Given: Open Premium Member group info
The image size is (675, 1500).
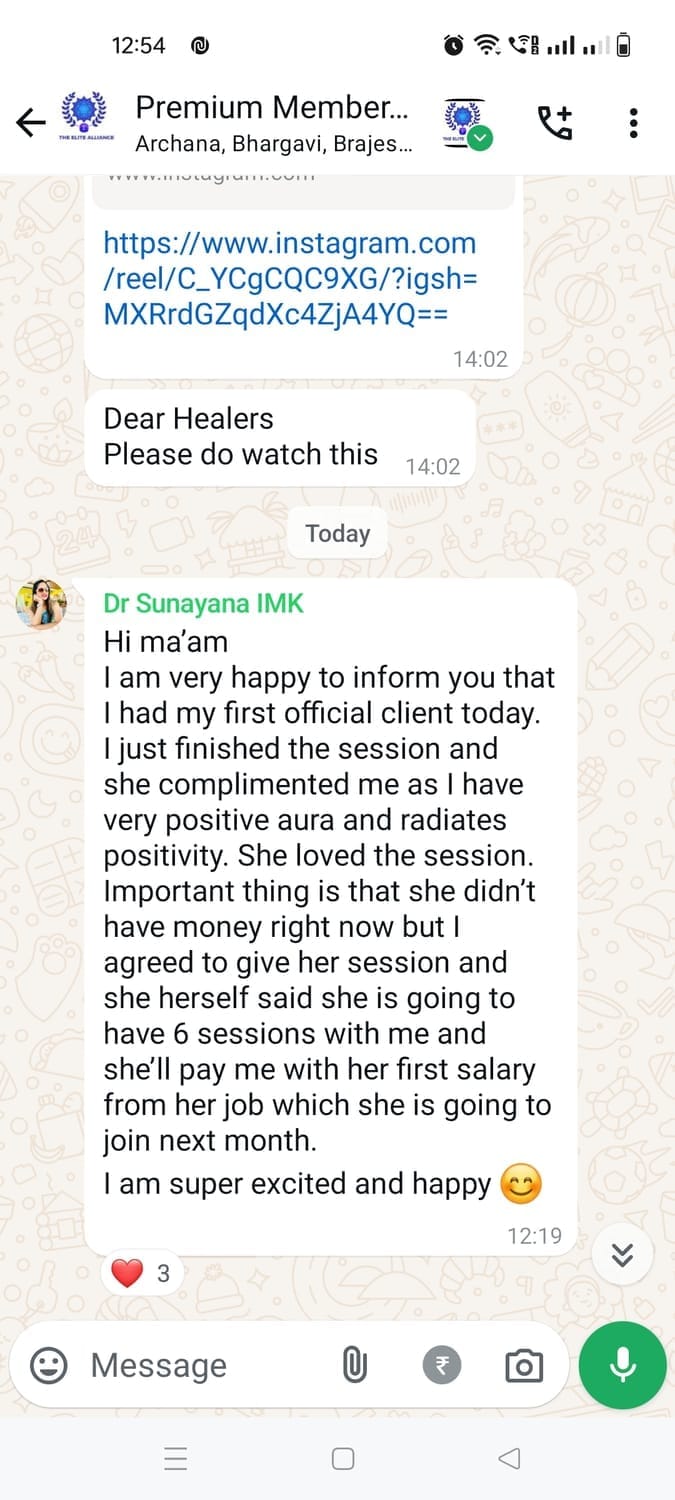Looking at the screenshot, I should click(272, 123).
